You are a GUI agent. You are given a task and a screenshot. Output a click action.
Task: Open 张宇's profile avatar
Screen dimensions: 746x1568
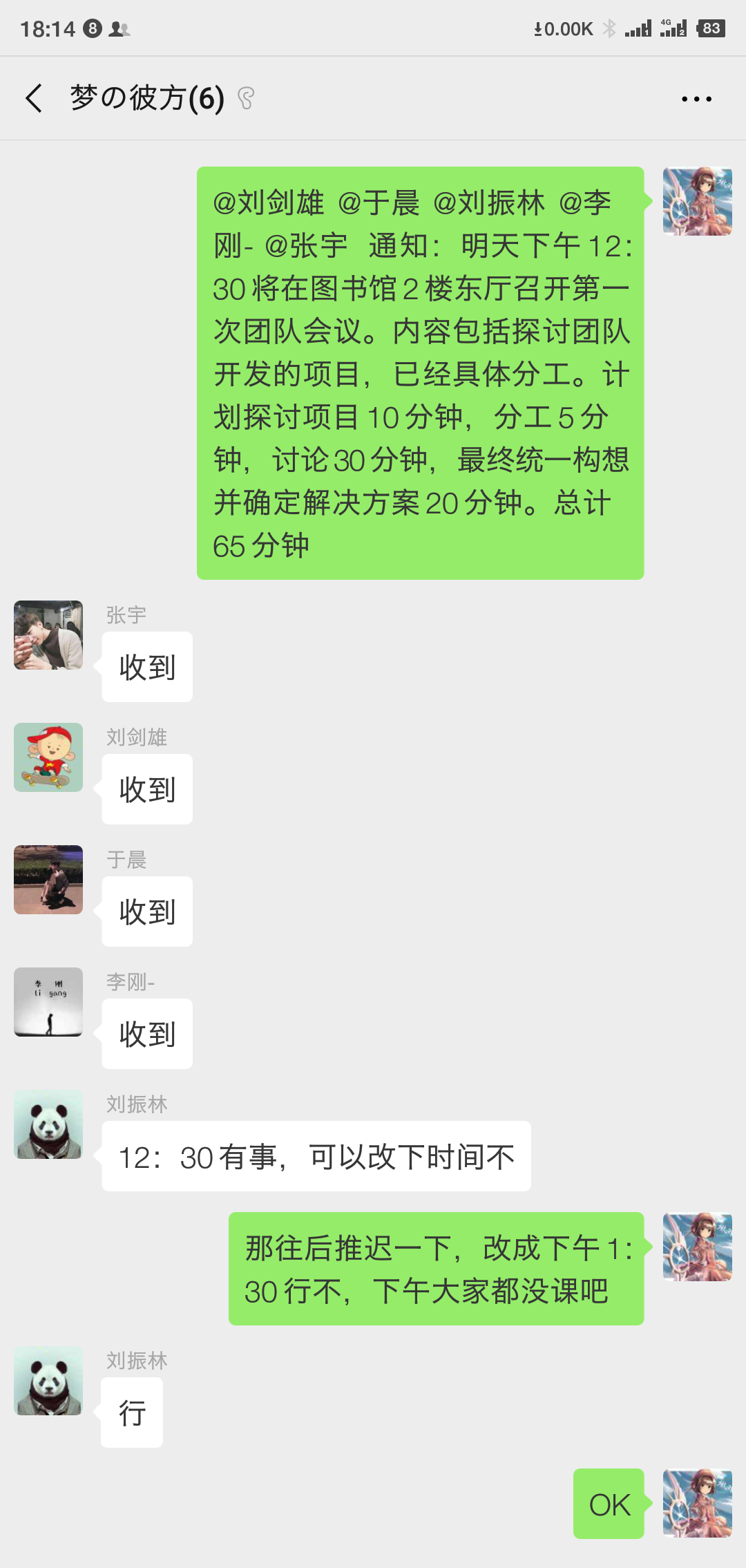pos(48,635)
